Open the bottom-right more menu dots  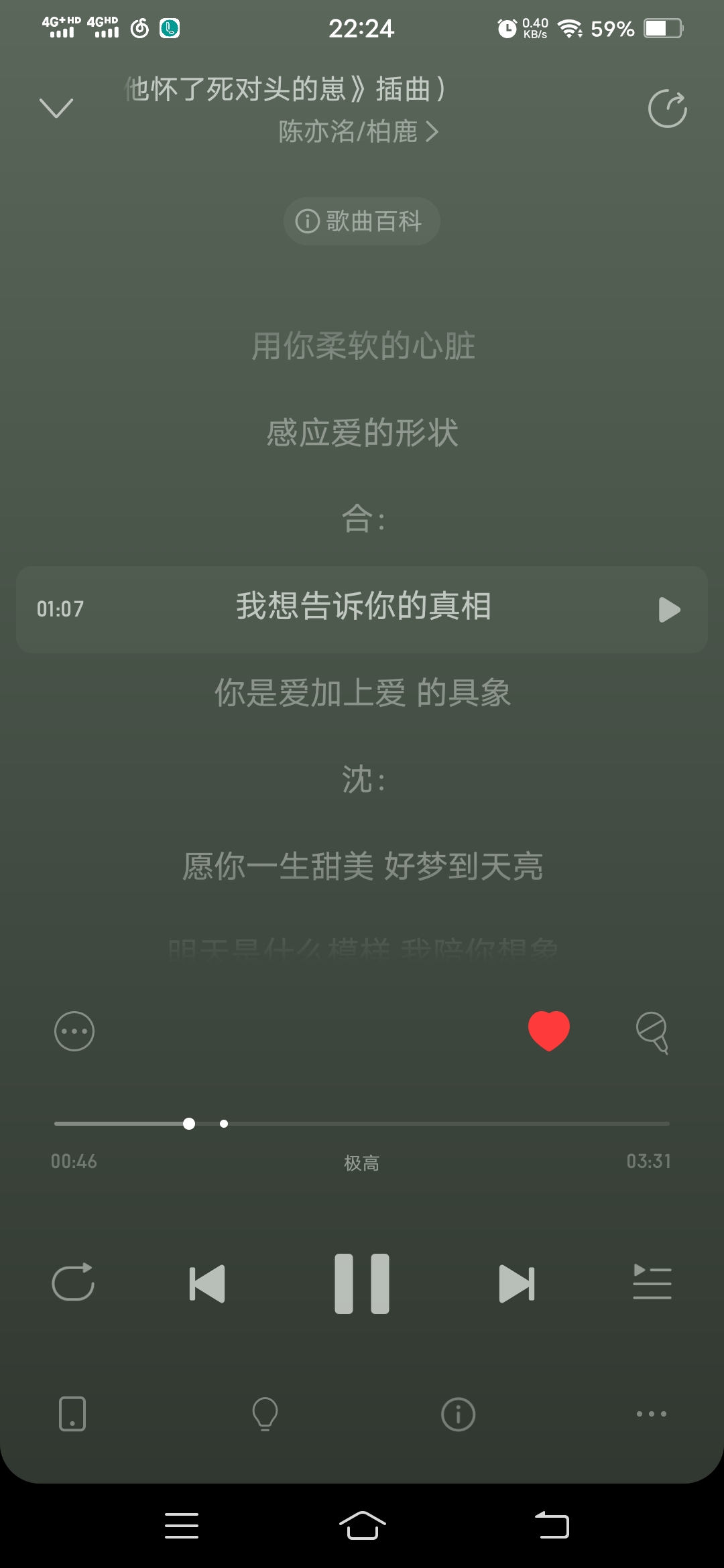651,1414
